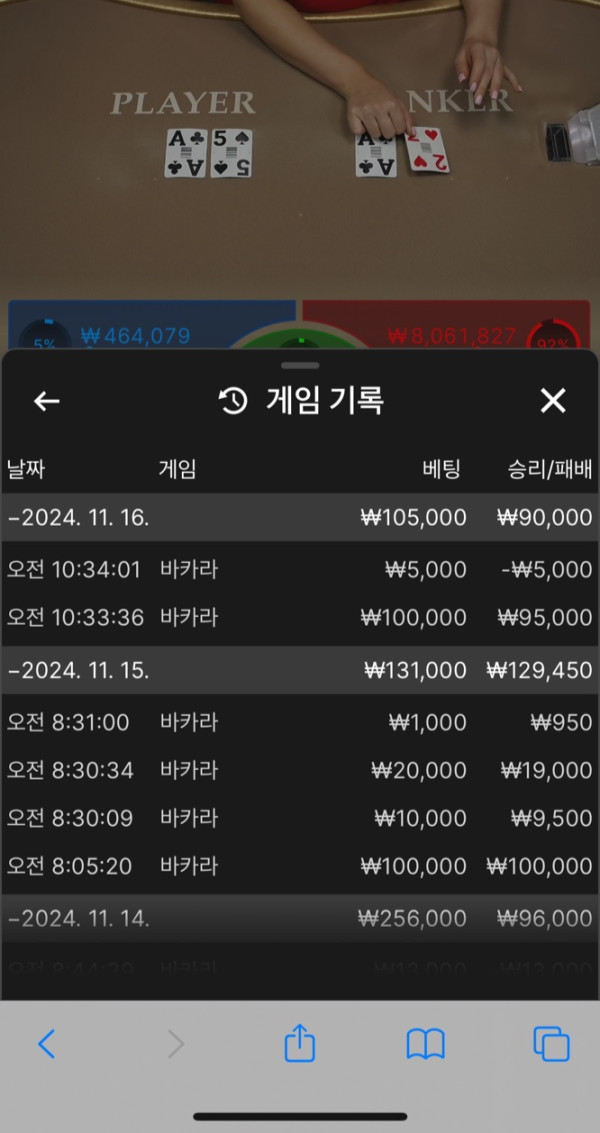
Task: Close the game history panel
Action: 553,402
